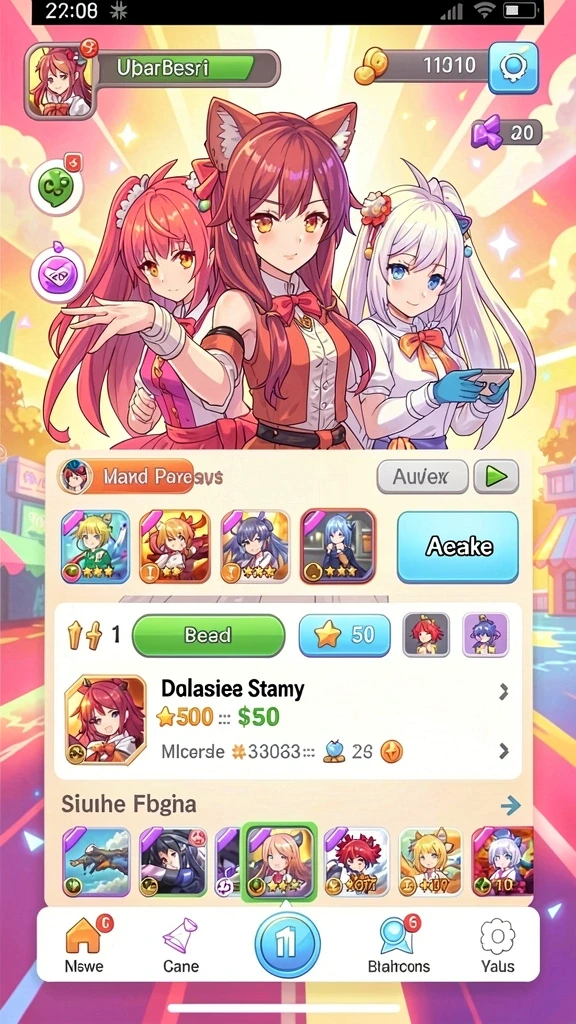Image resolution: width=576 pixels, height=1024 pixels.
Task: Open the Yaus settings tab
Action: 498,944
